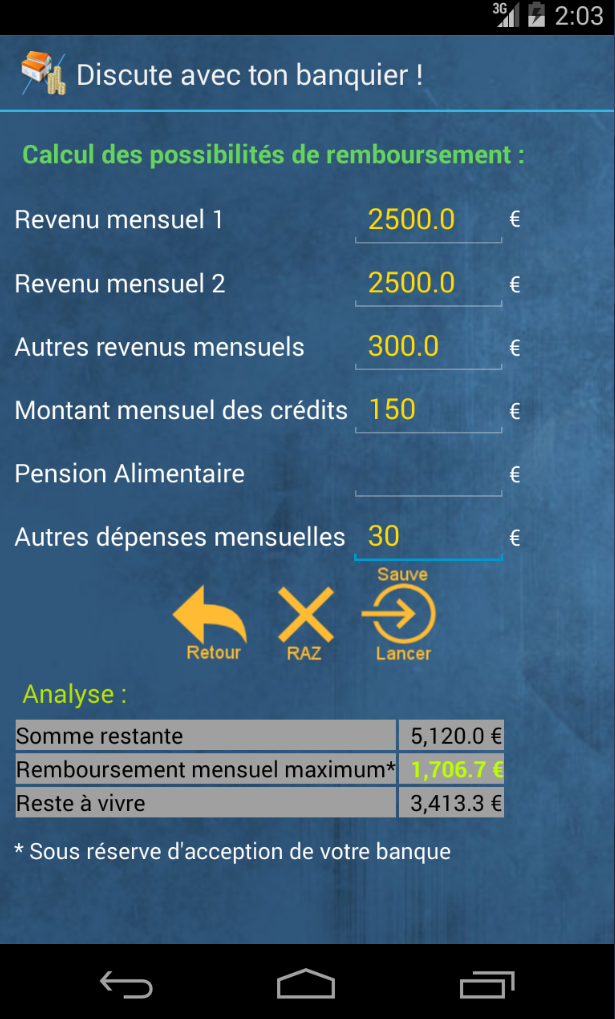Edit the Revenu mensuel 1 field
Screen dimensions: 615x1019
[428, 220]
